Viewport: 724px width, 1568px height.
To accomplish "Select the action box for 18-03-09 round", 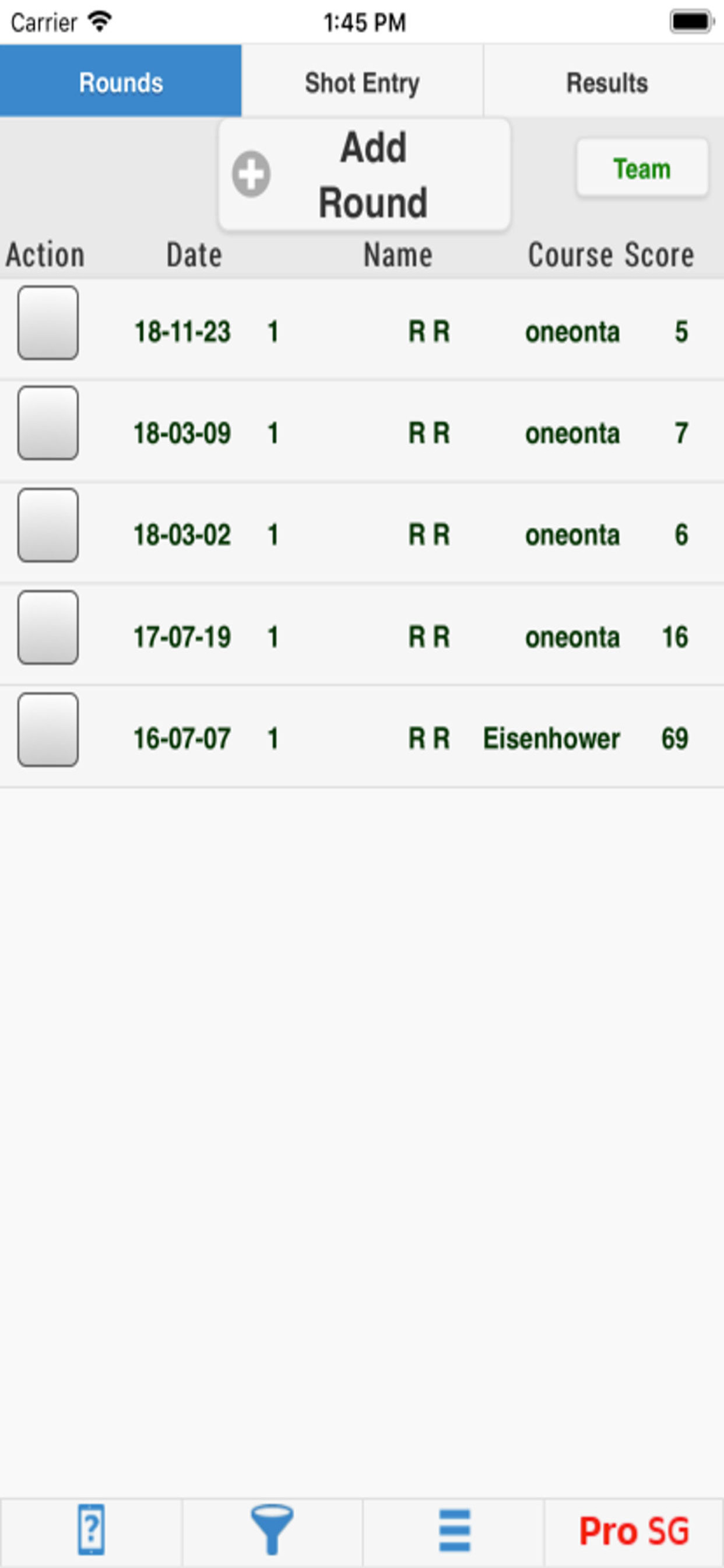I will coord(48,423).
